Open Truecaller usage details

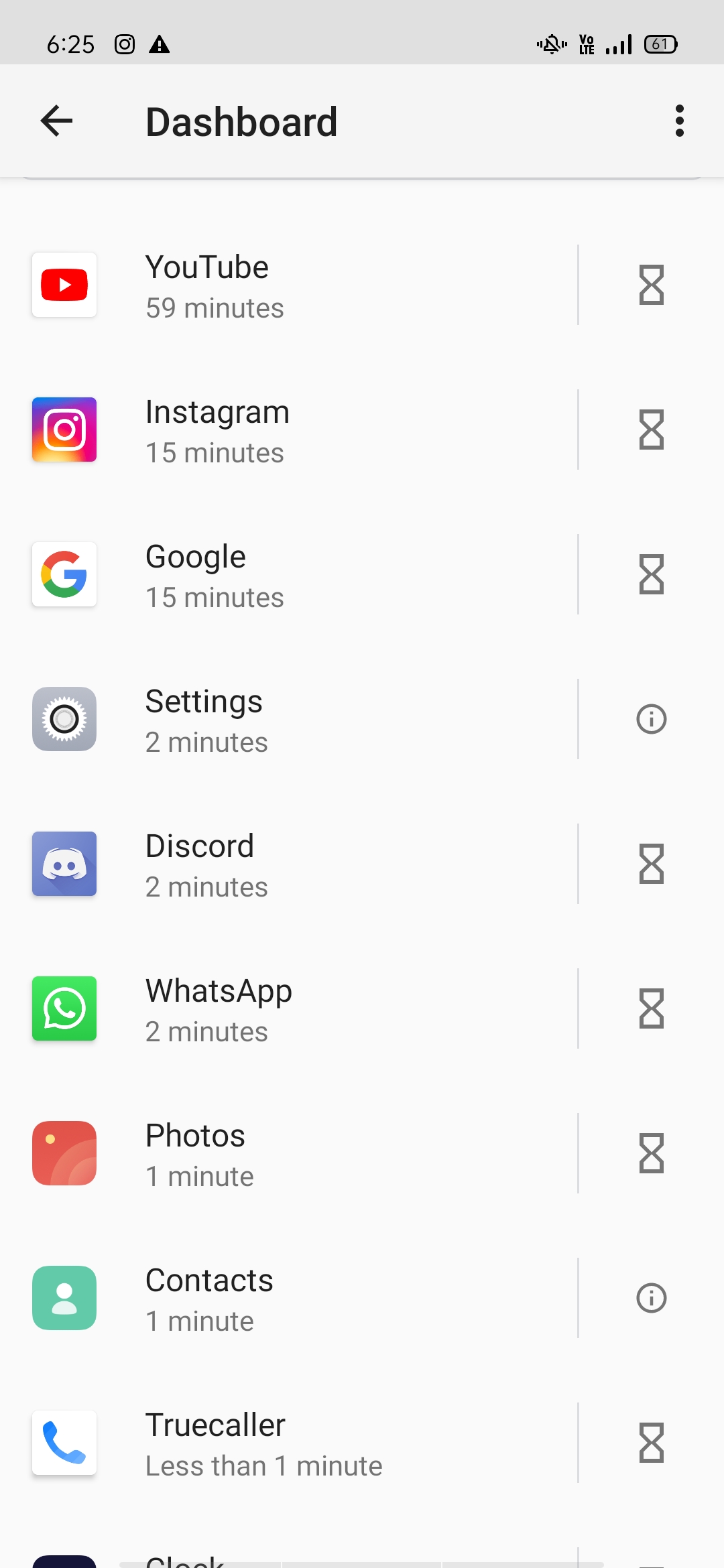288,1443
